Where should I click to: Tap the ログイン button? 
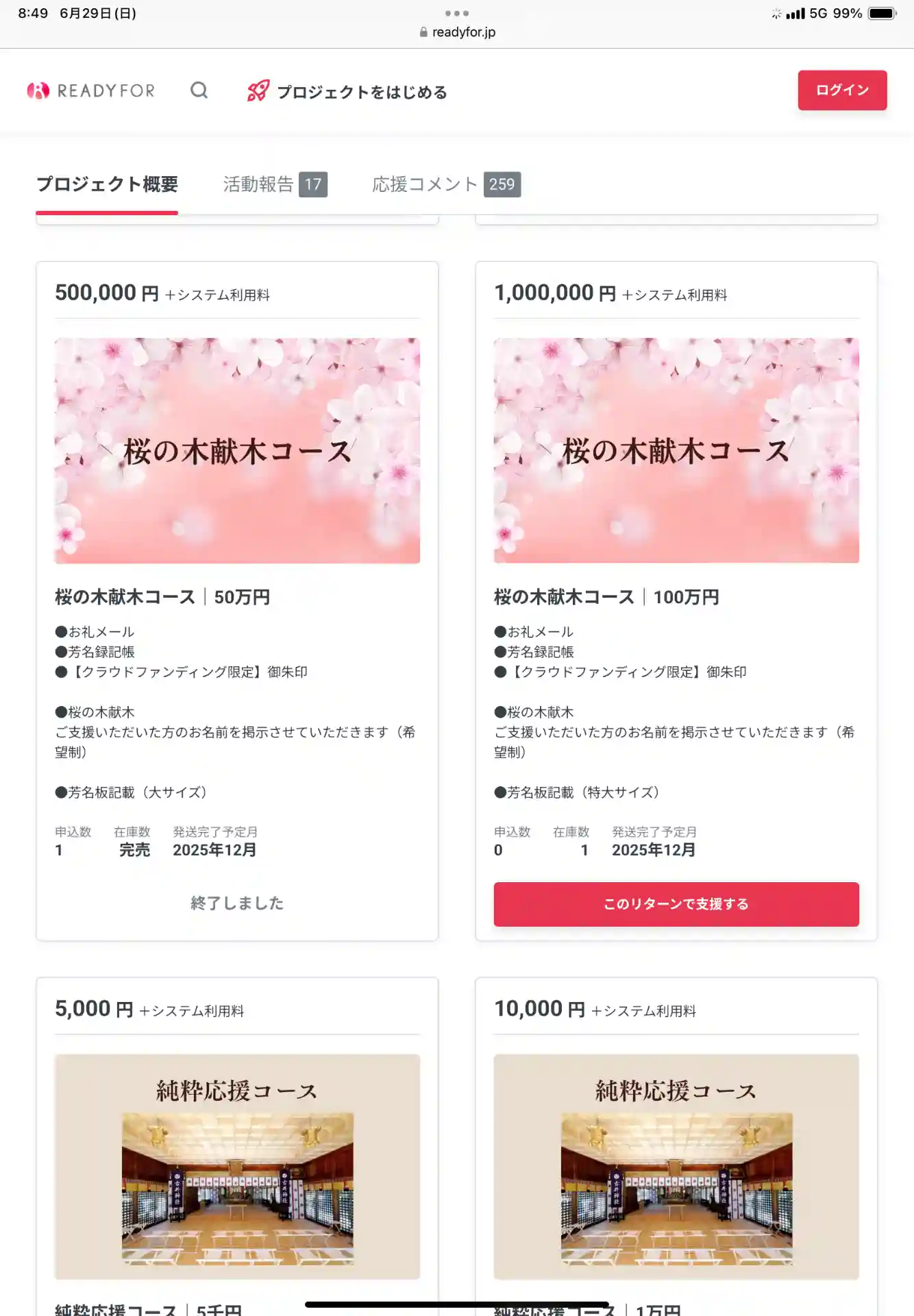(841, 90)
